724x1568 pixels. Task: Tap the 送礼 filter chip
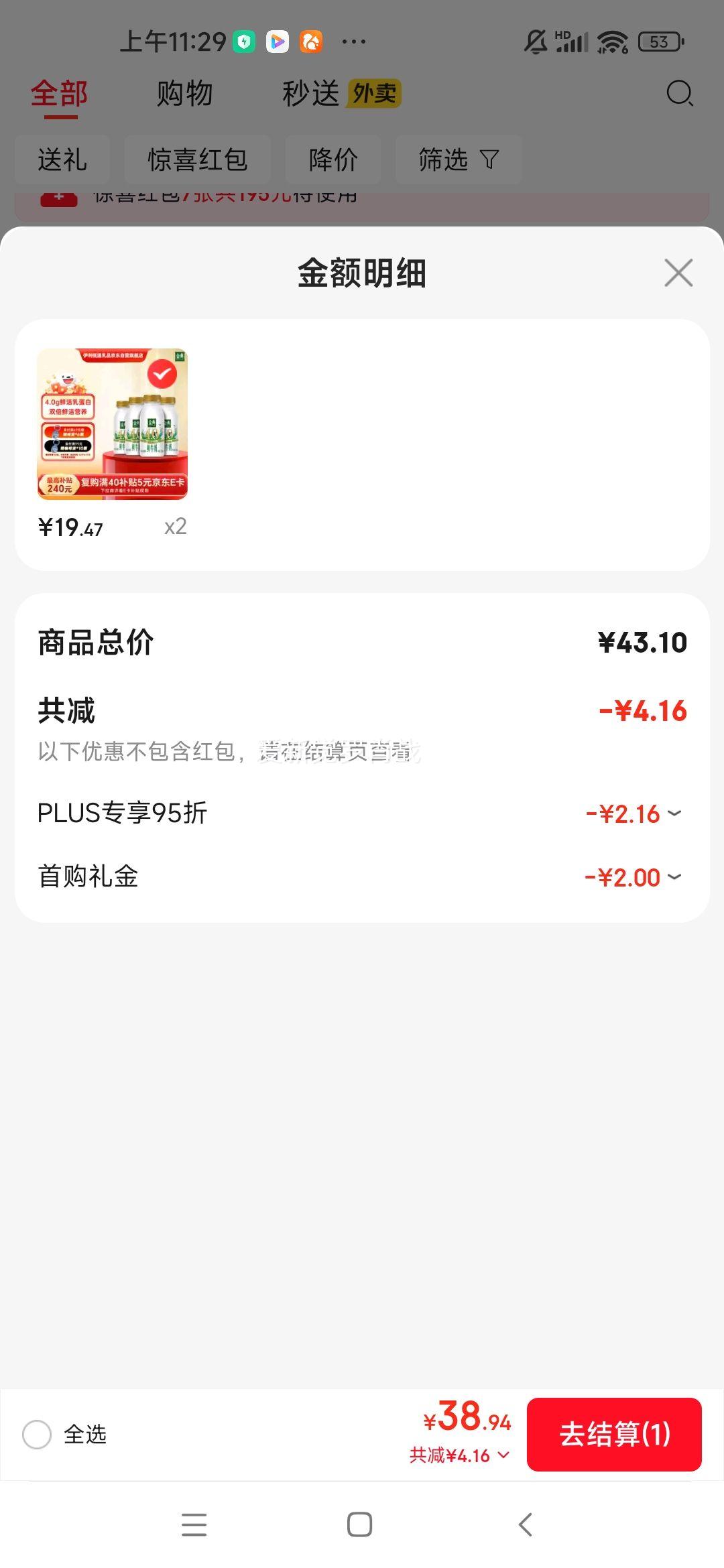(62, 159)
